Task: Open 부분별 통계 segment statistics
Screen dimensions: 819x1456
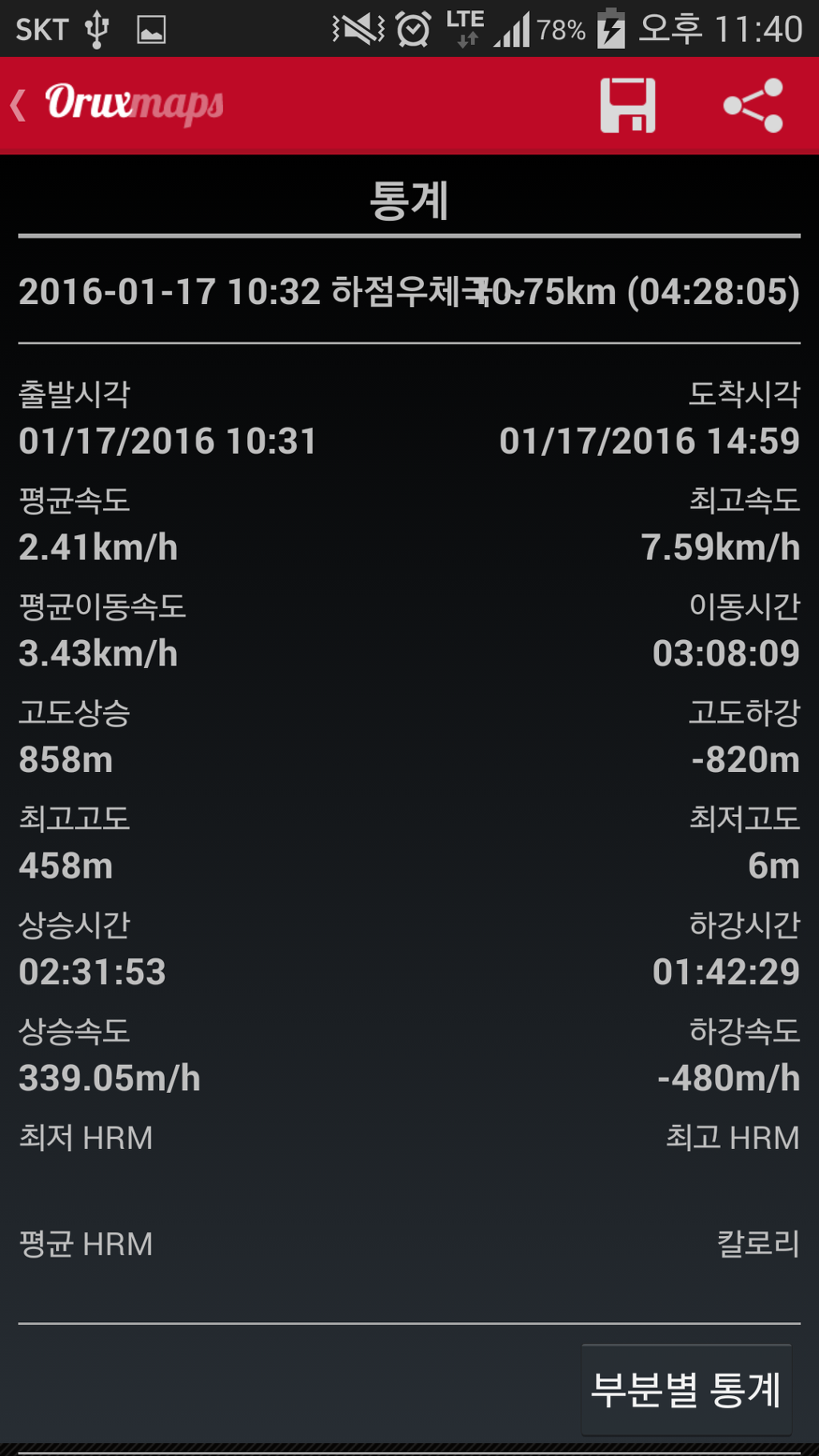Action: pos(685,1390)
